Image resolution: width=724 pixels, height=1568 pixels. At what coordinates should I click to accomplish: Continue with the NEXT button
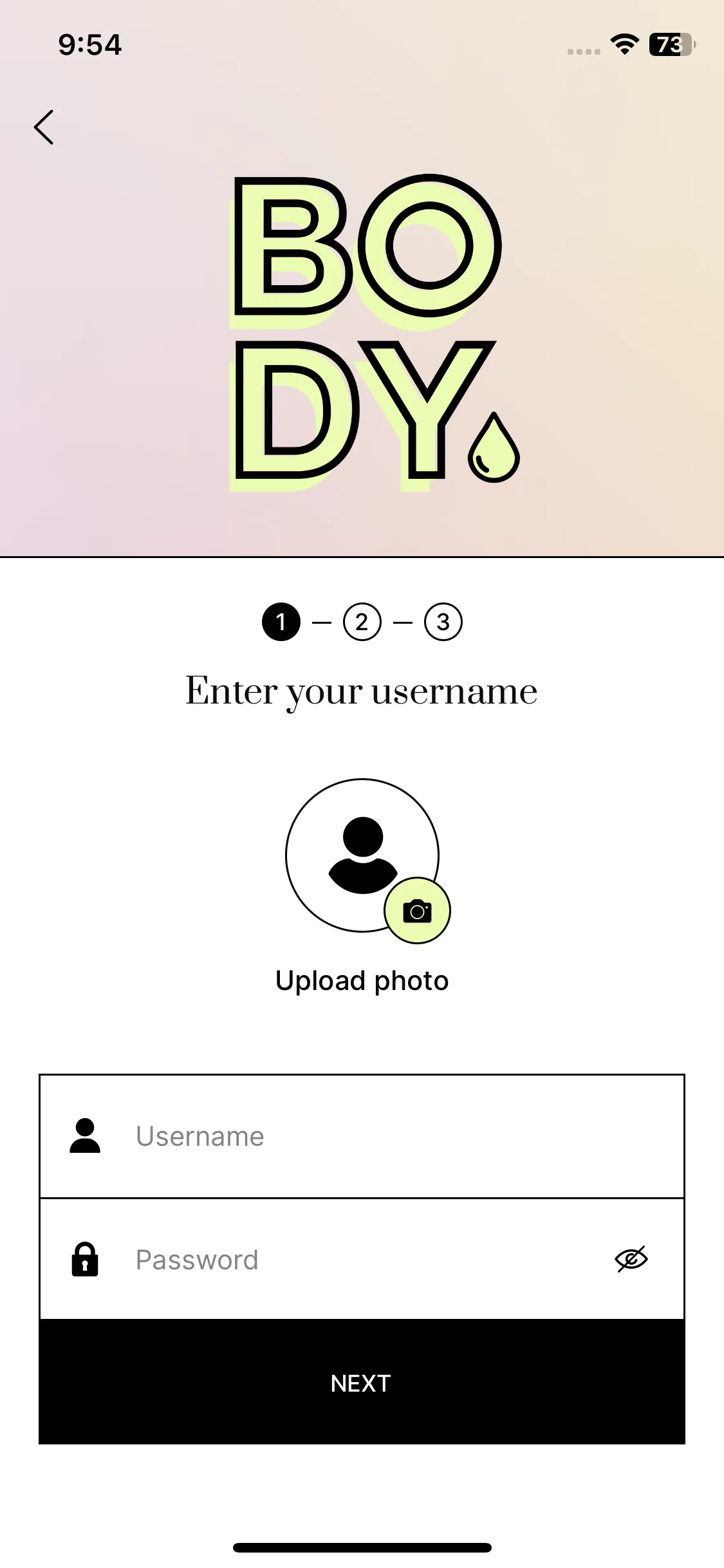[x=362, y=1383]
